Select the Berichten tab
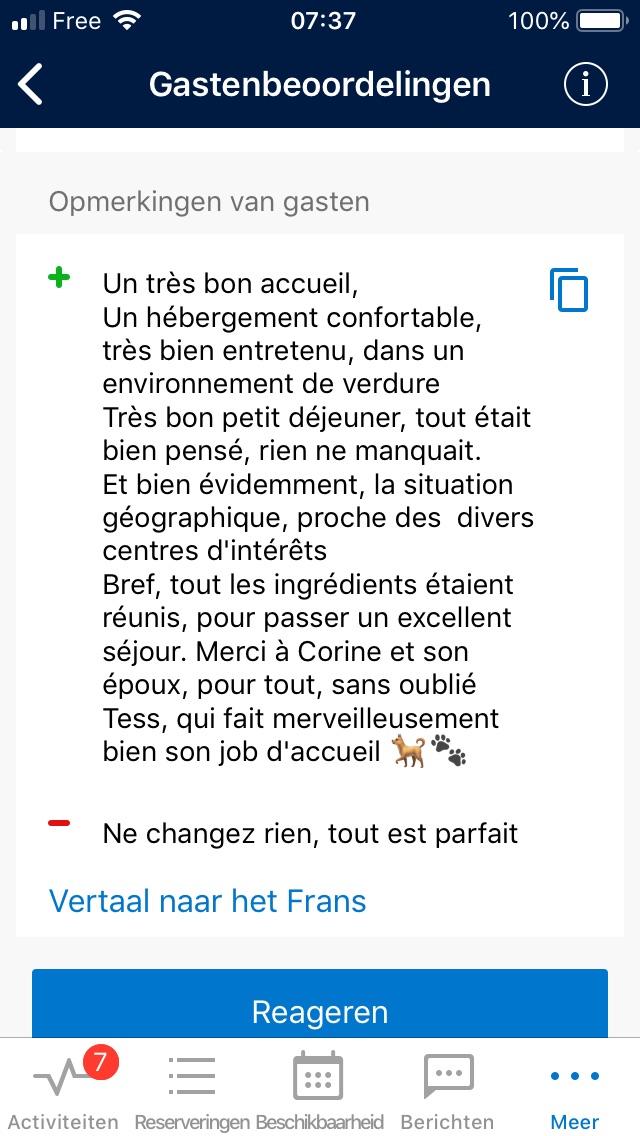640x1136 pixels. tap(448, 1087)
